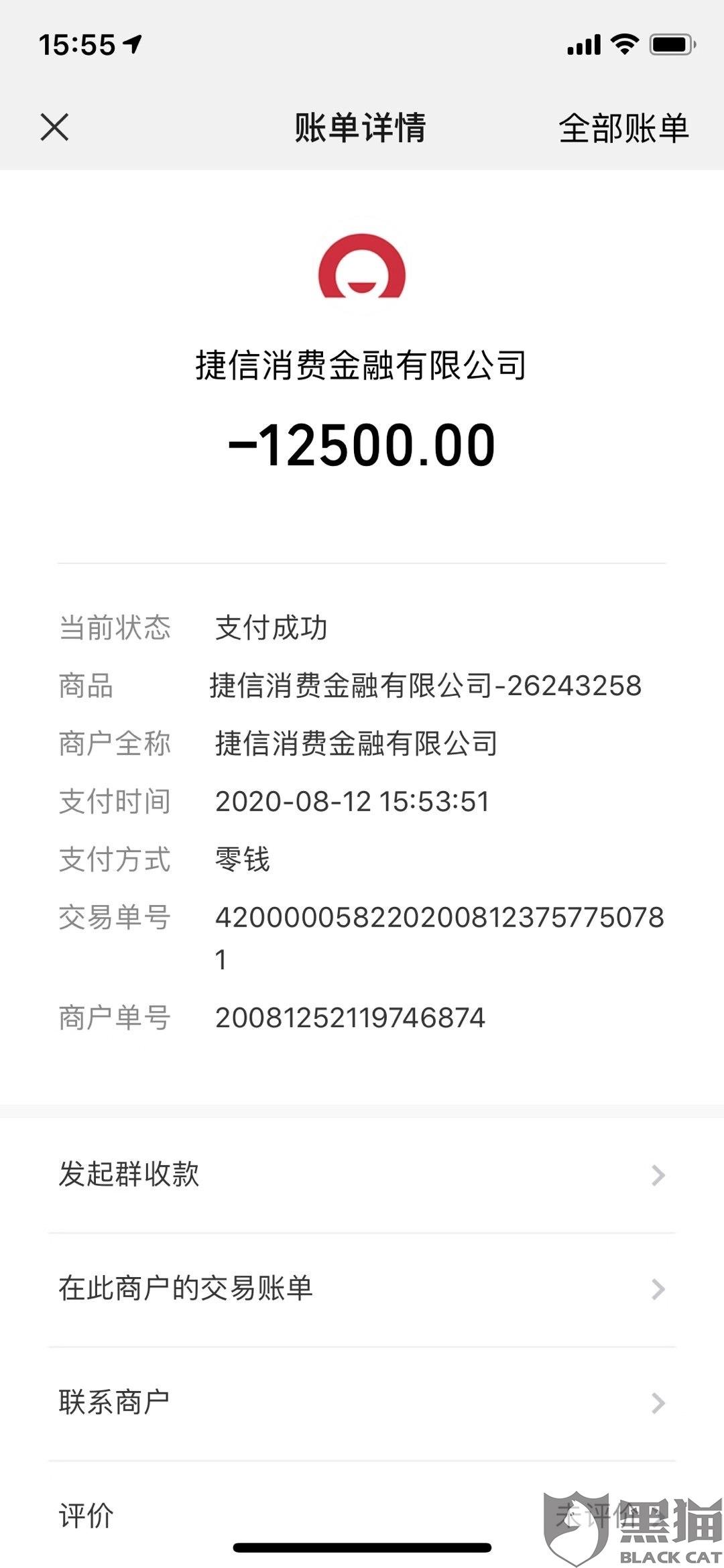Viewport: 724px width, 1568px height.
Task: Open 全部账单 at the top right
Action: click(623, 129)
